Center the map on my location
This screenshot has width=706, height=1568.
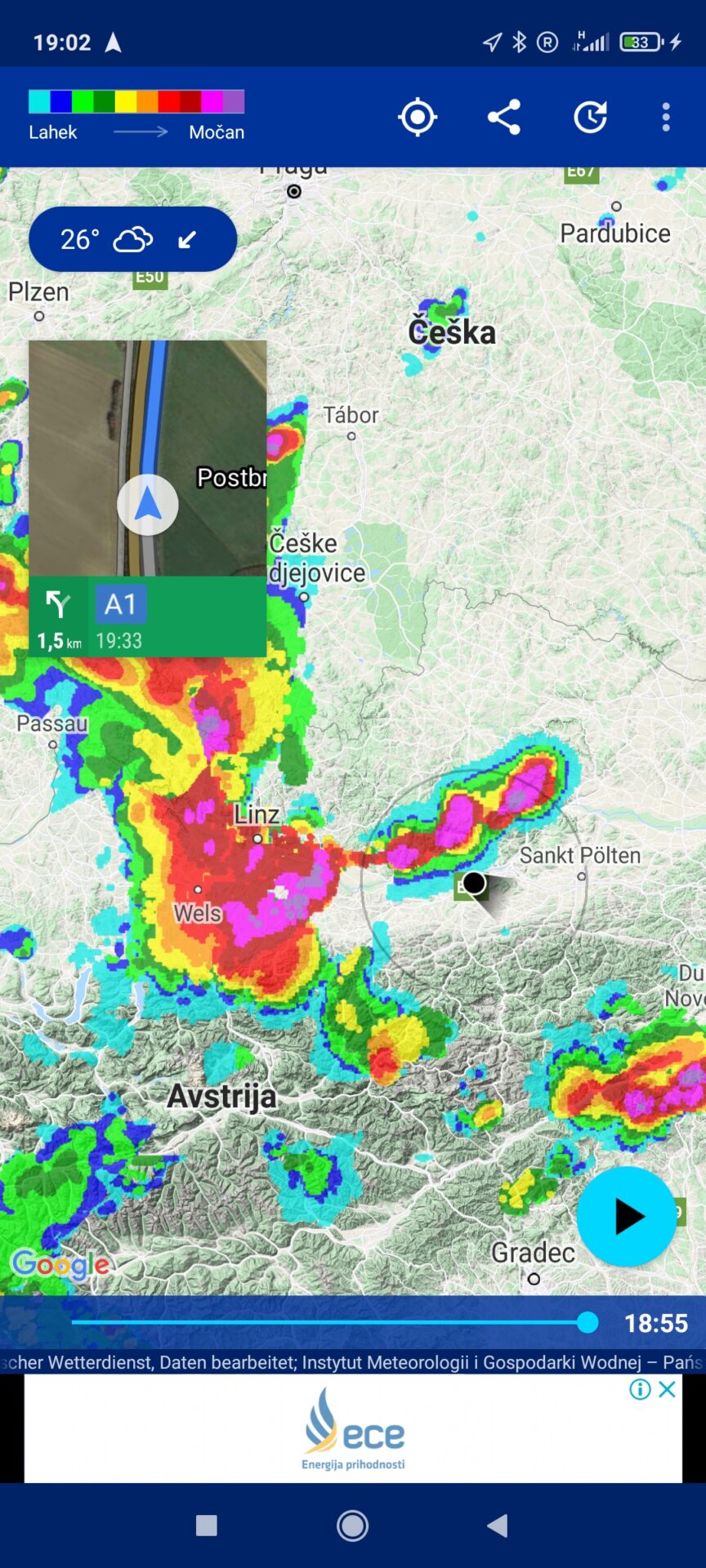(418, 118)
